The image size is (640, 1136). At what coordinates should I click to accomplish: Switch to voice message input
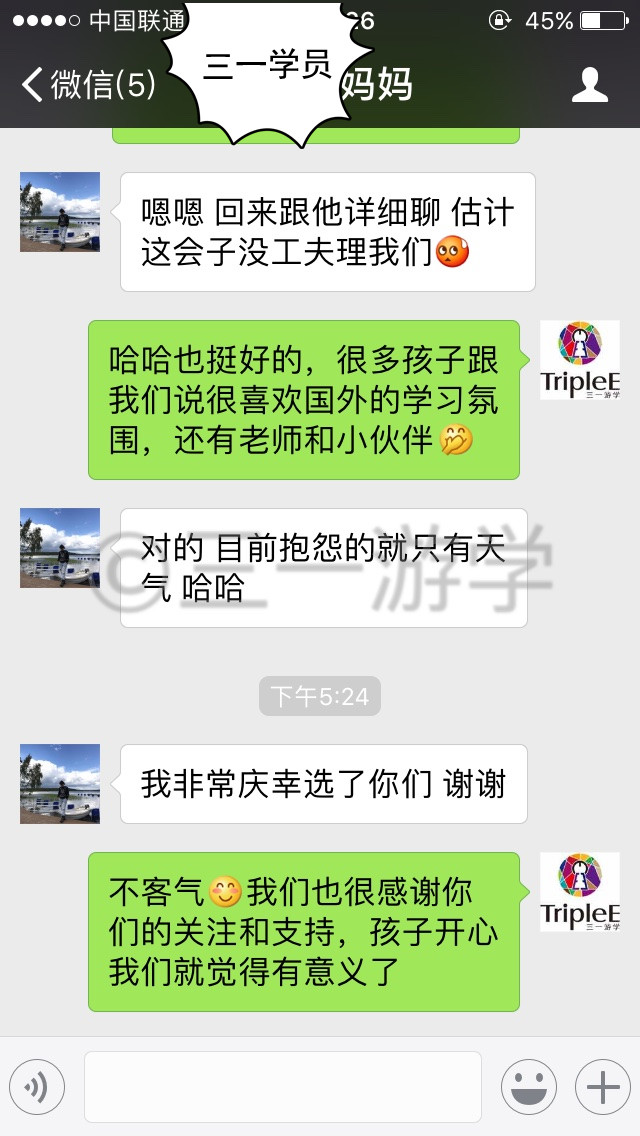point(37,1087)
